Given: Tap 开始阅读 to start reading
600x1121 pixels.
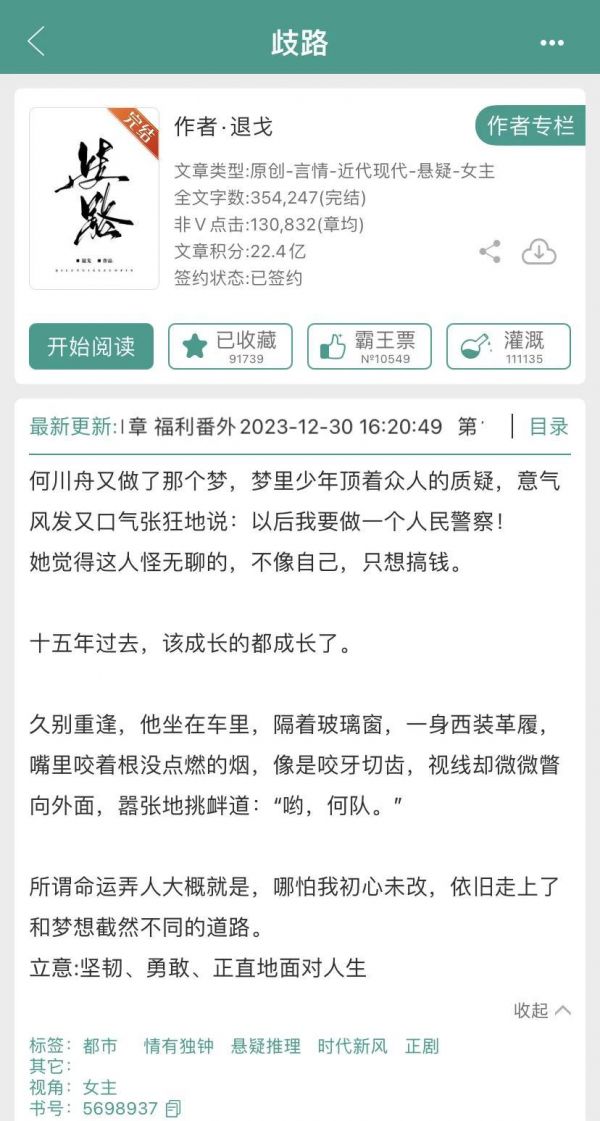Looking at the screenshot, I should tap(91, 346).
